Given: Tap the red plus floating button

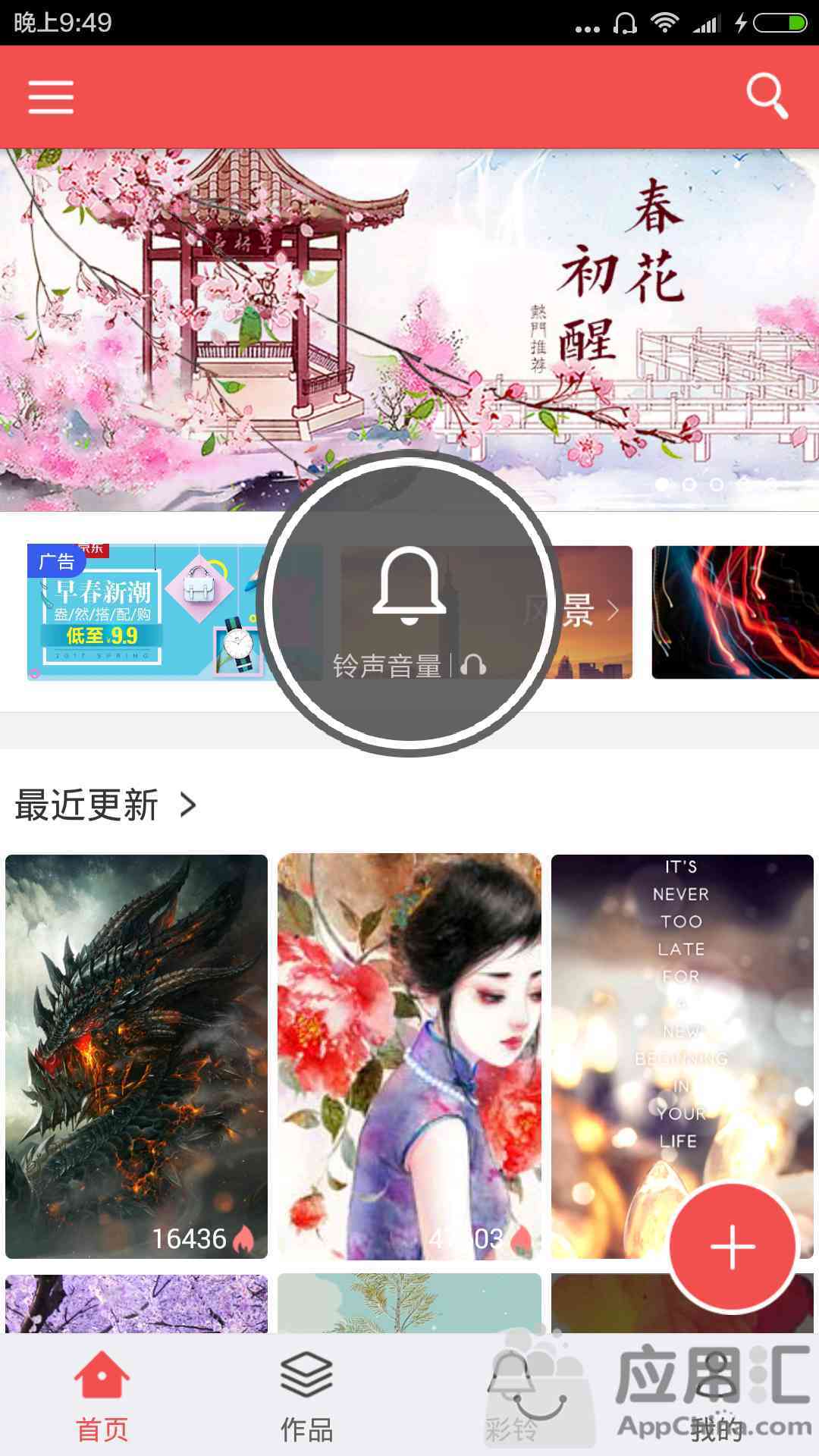Looking at the screenshot, I should coord(733,1246).
